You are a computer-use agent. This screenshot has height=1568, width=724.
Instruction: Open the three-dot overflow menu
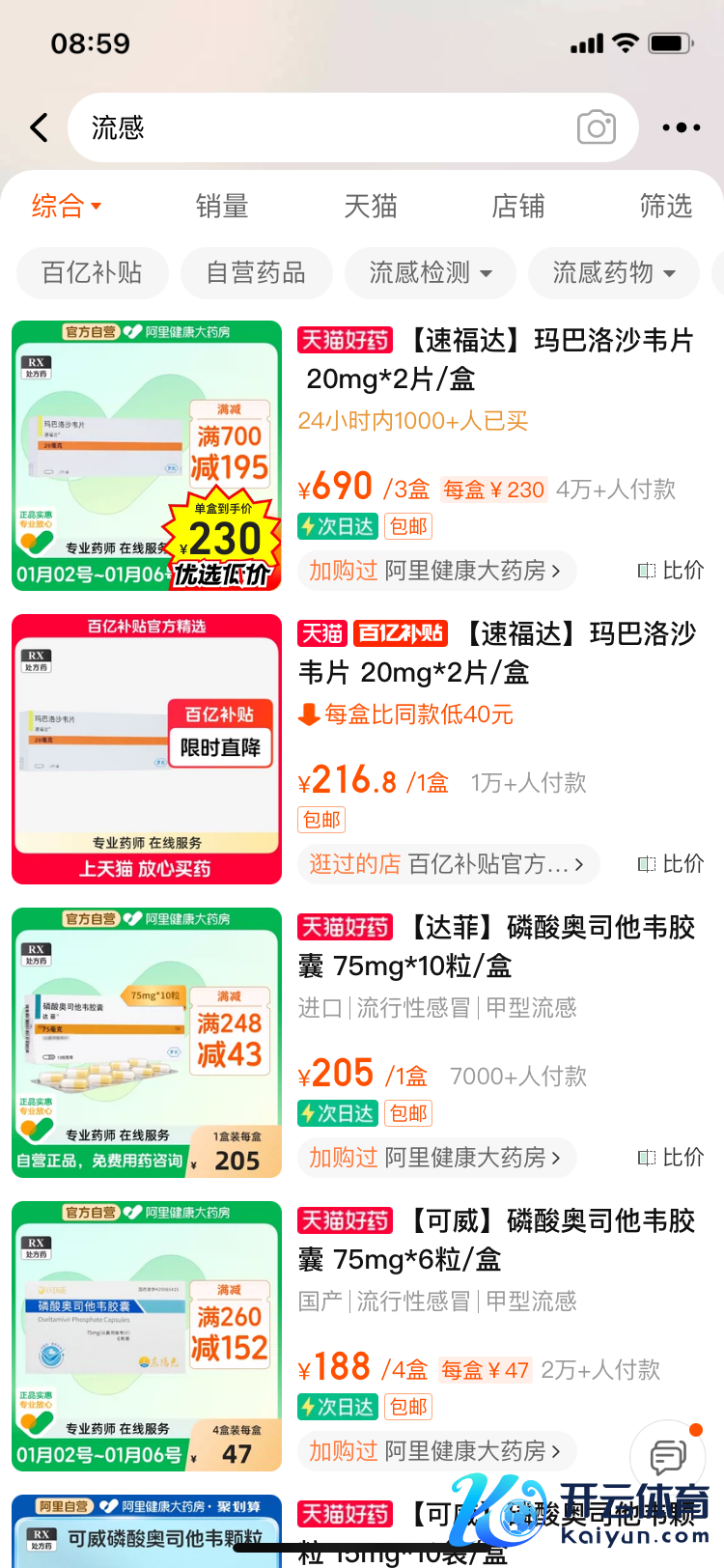coord(681,127)
